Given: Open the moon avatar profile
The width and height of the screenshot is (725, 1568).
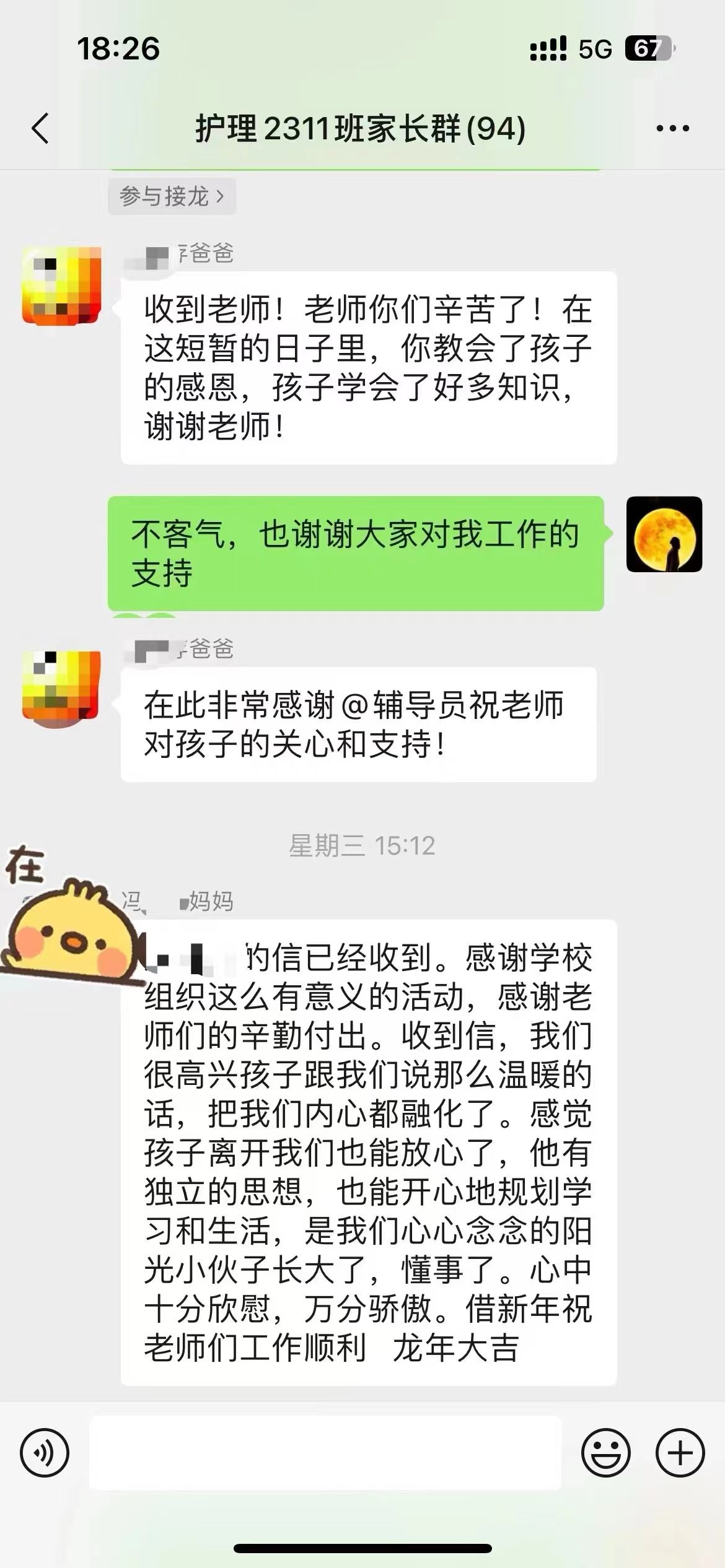Looking at the screenshot, I should click(664, 534).
